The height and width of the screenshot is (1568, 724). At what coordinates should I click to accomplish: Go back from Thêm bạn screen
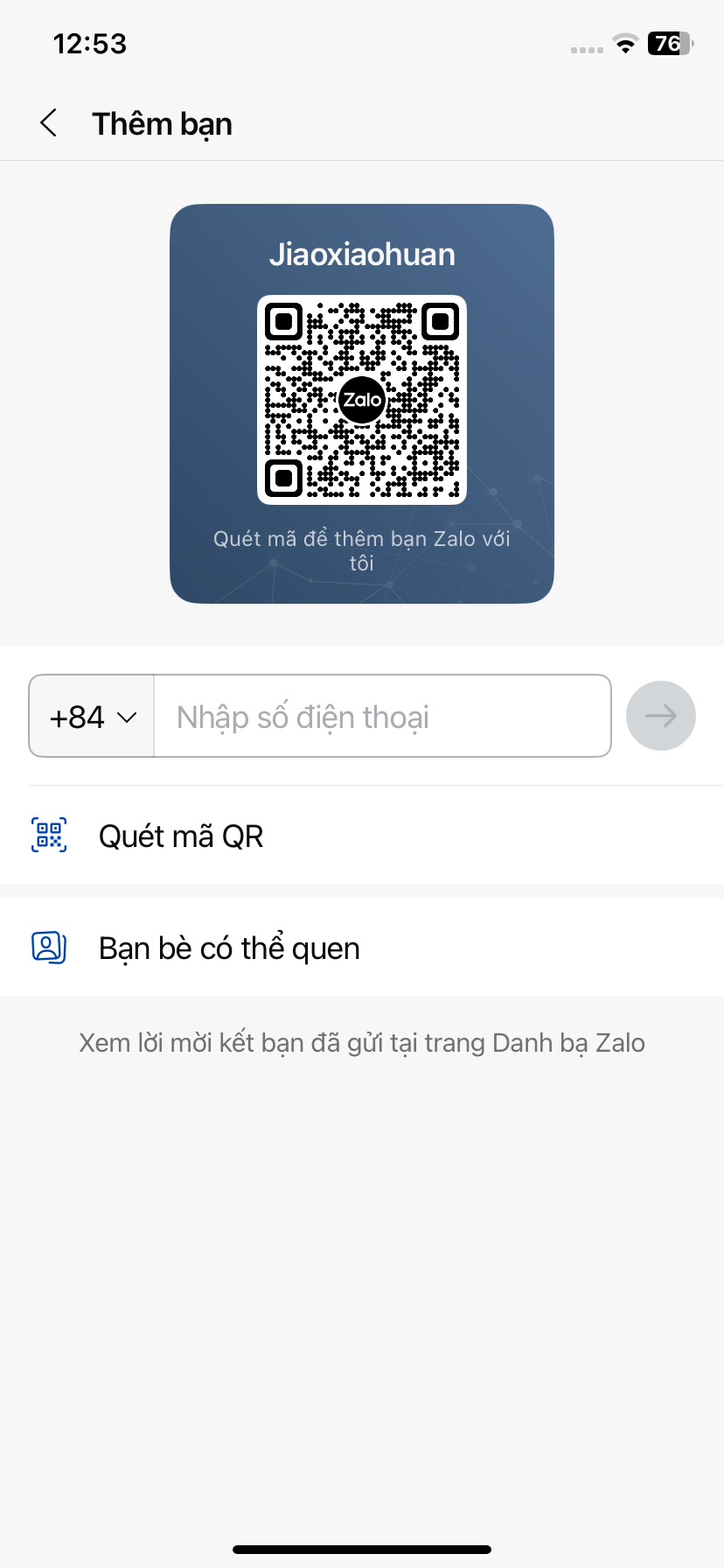[x=49, y=123]
